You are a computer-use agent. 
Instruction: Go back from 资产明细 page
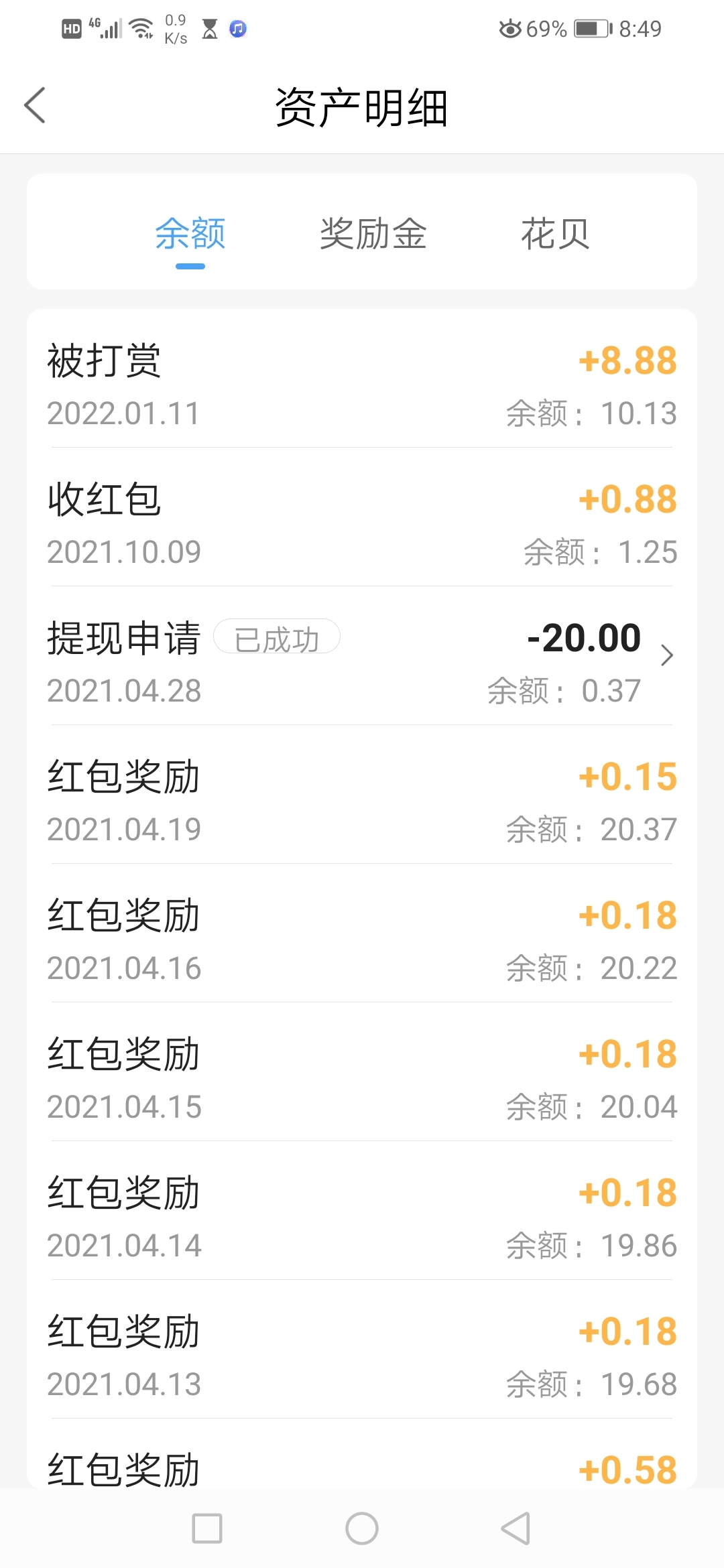coord(35,106)
